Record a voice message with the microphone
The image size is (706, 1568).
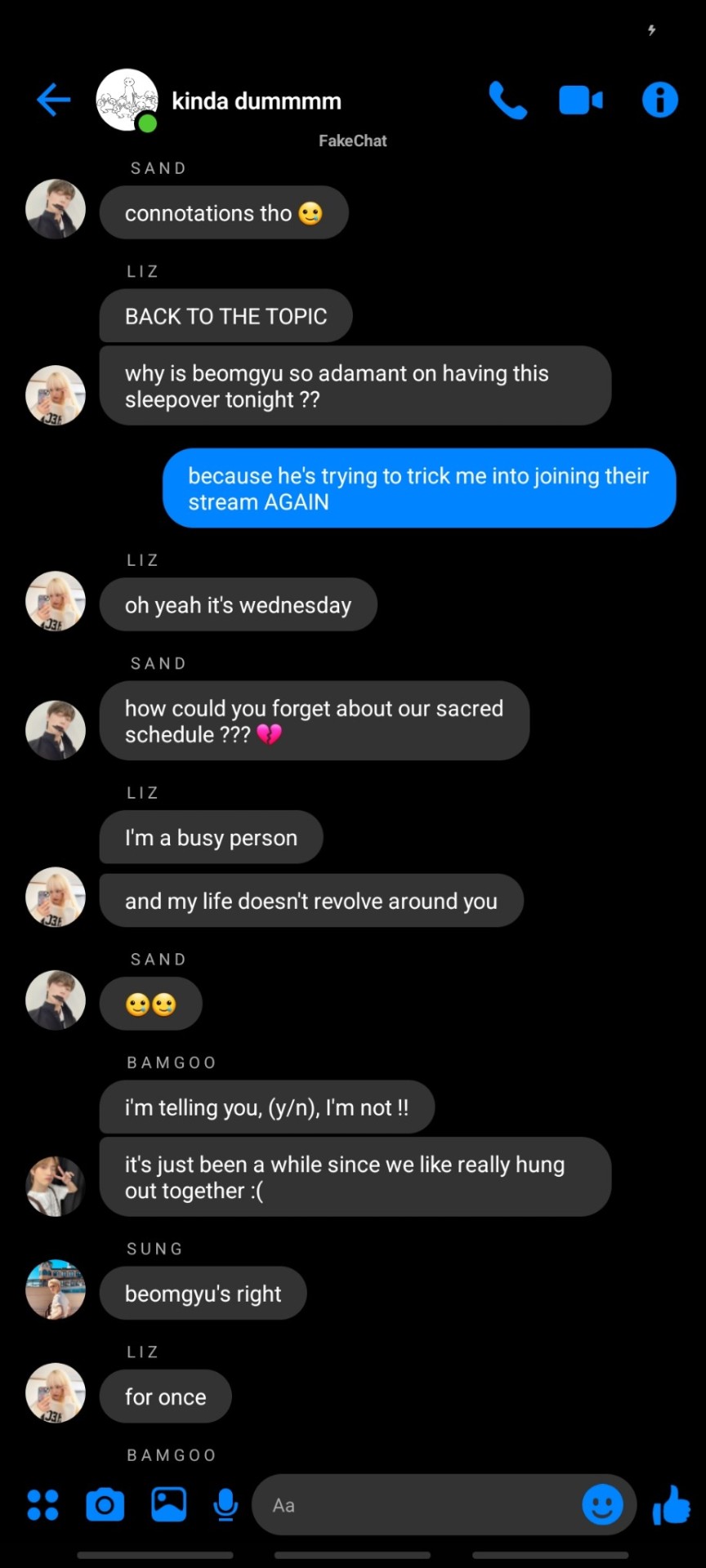226,1504
